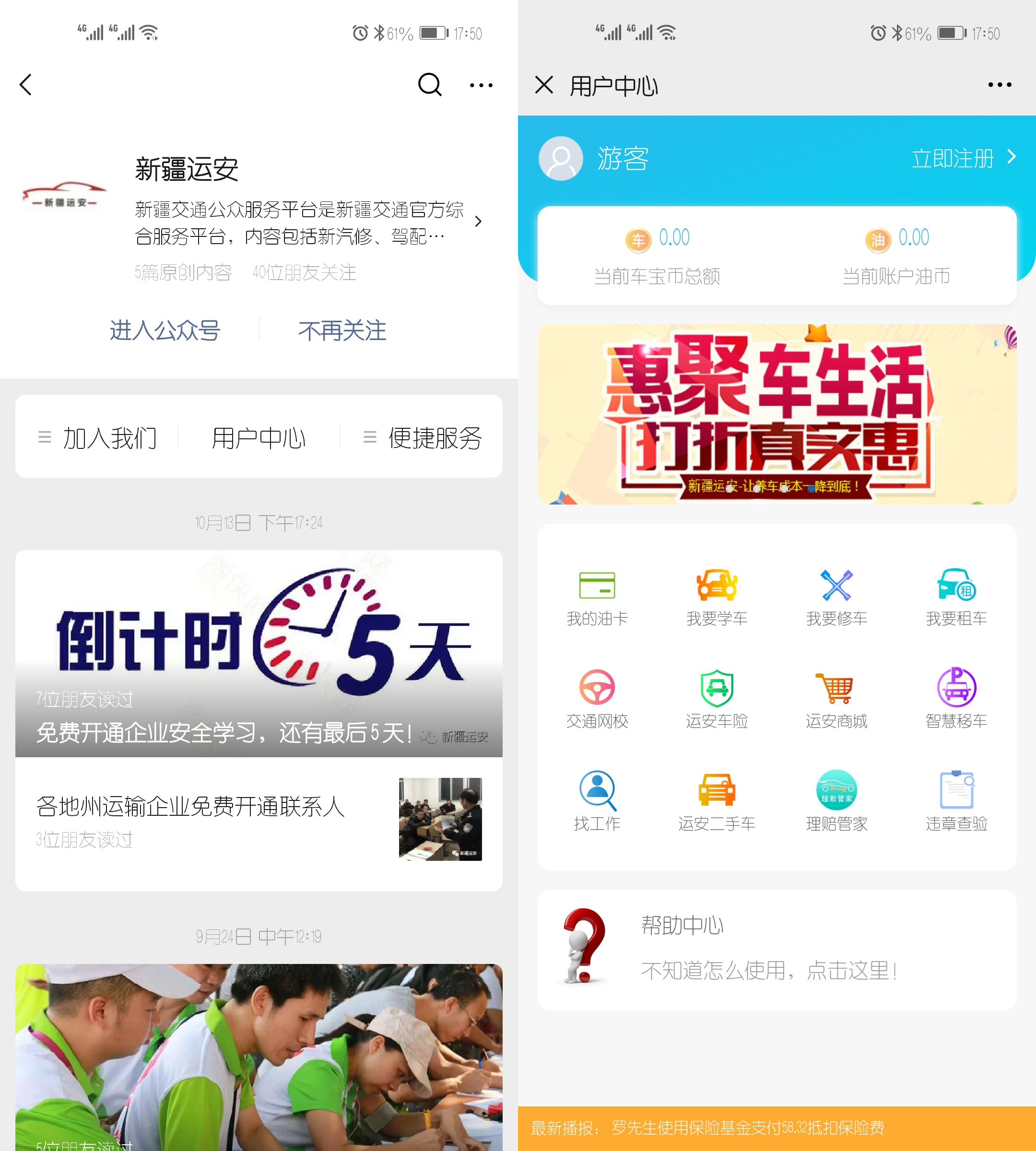The width and height of the screenshot is (1036, 1151).
Task: Open the 惠聚车生活 promo banner
Action: tap(777, 414)
